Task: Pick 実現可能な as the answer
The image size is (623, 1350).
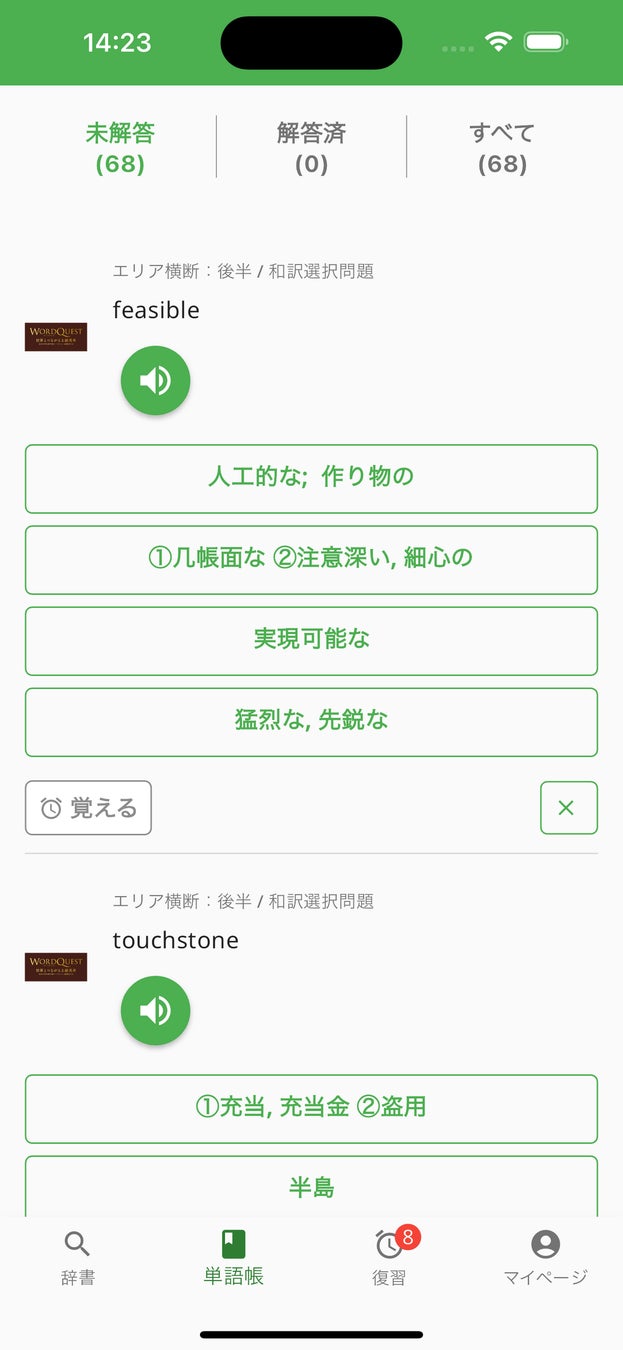Action: [x=311, y=640]
